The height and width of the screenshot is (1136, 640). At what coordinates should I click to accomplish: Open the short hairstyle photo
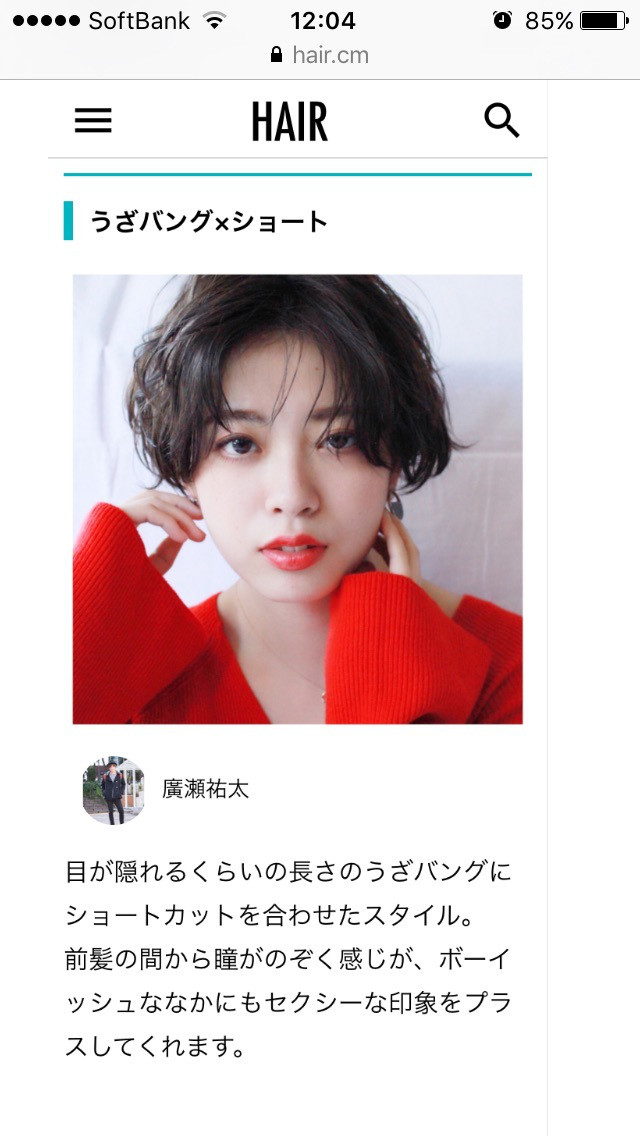(297, 499)
